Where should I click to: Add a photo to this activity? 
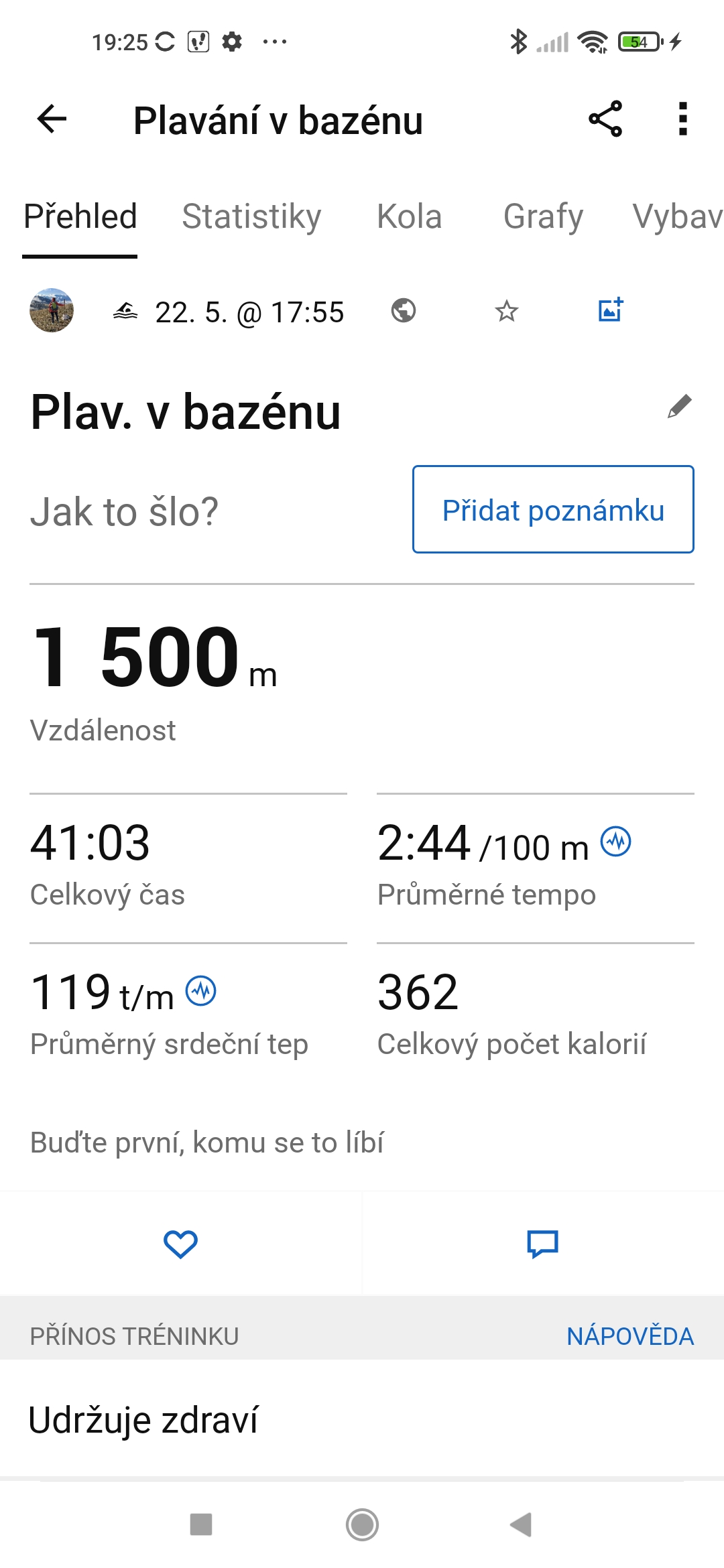(611, 310)
